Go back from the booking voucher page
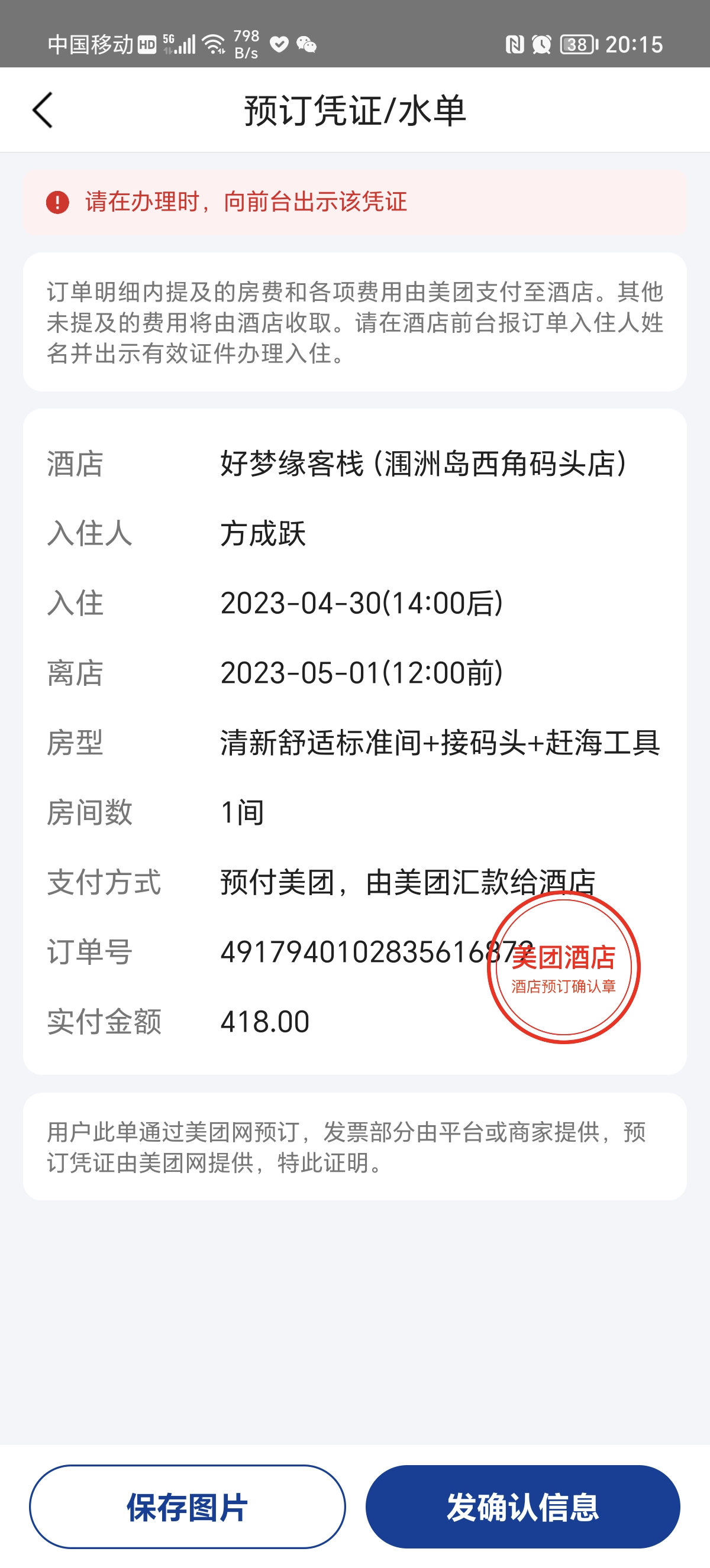Screen dimensions: 710x1568 [43, 110]
